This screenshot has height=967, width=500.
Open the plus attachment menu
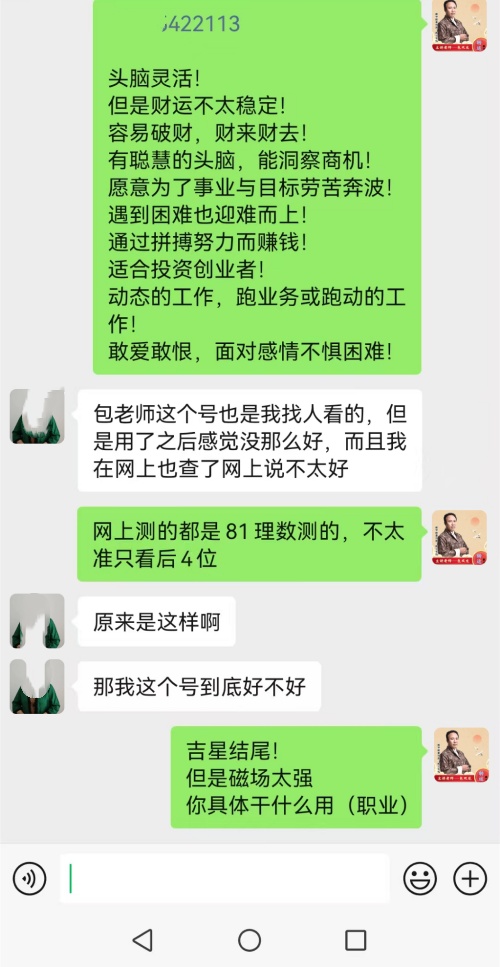click(x=470, y=878)
